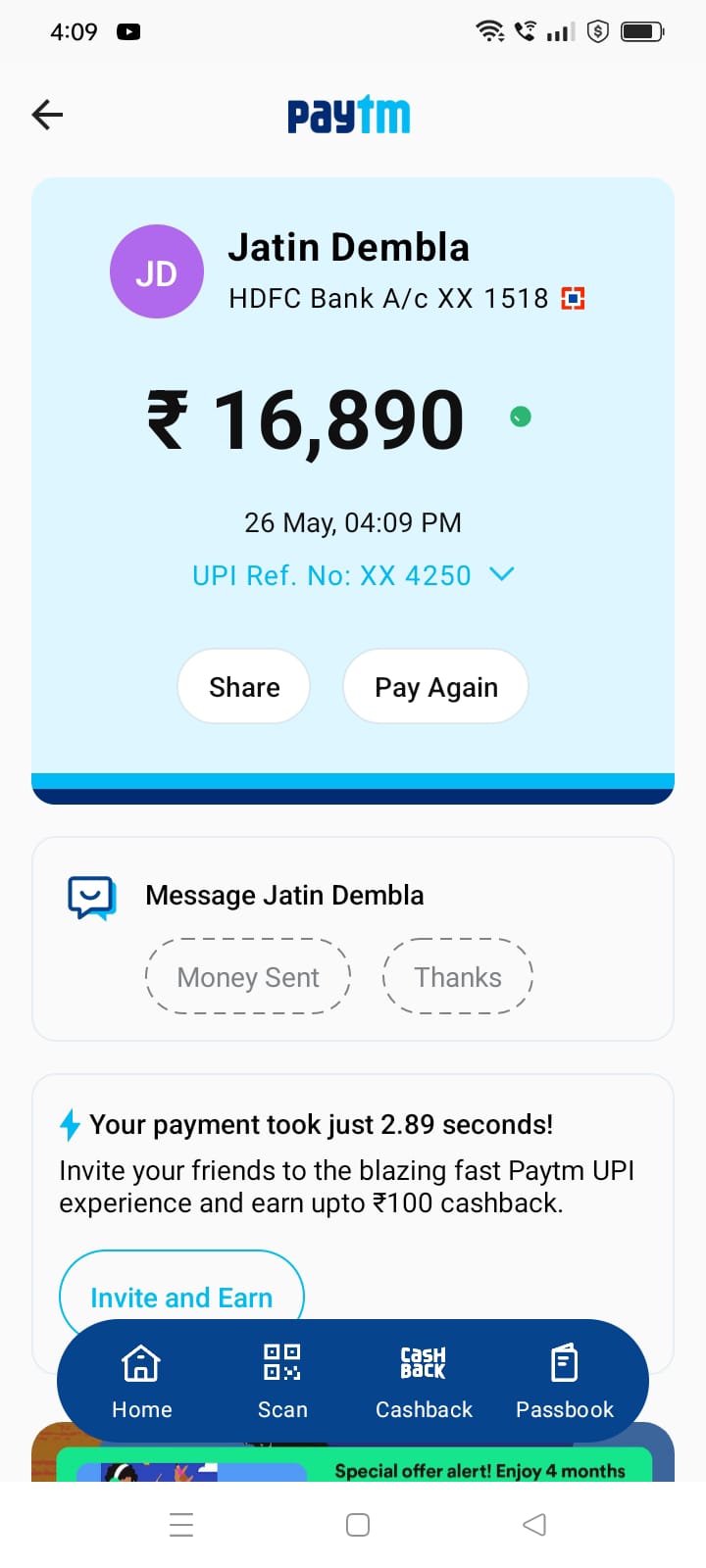Go back using the top arrow
The image size is (706, 1568).
[47, 115]
